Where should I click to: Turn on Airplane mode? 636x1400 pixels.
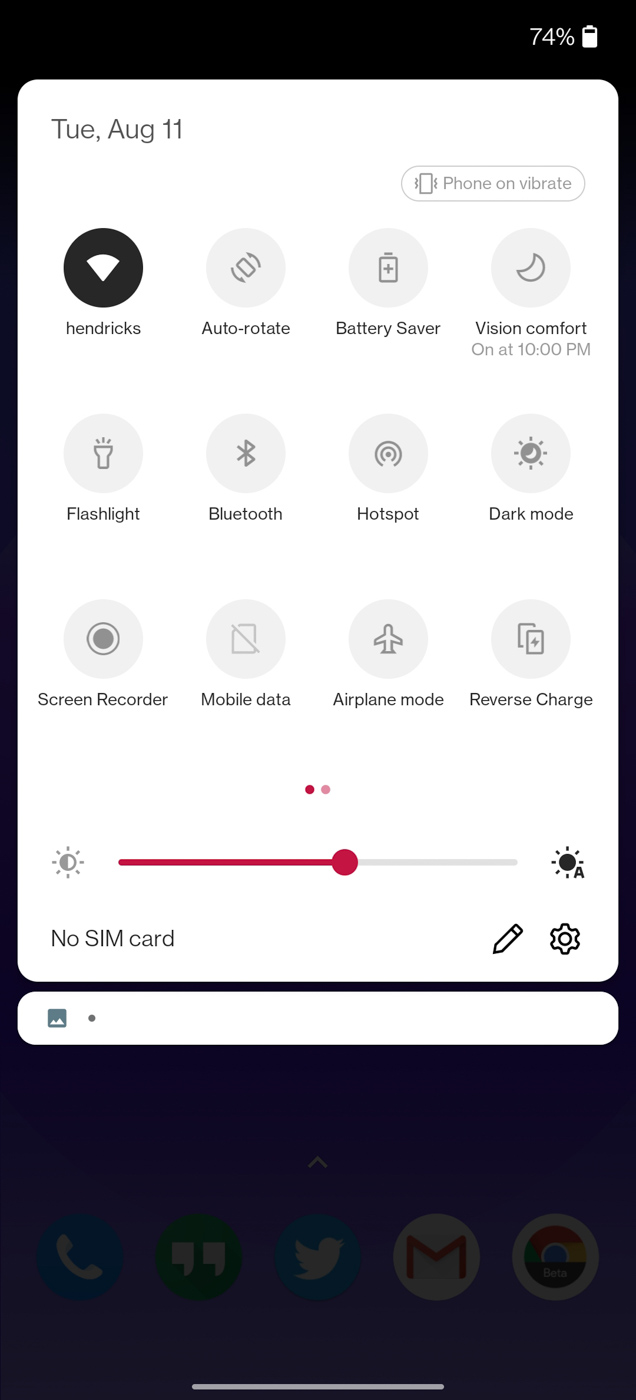click(388, 639)
